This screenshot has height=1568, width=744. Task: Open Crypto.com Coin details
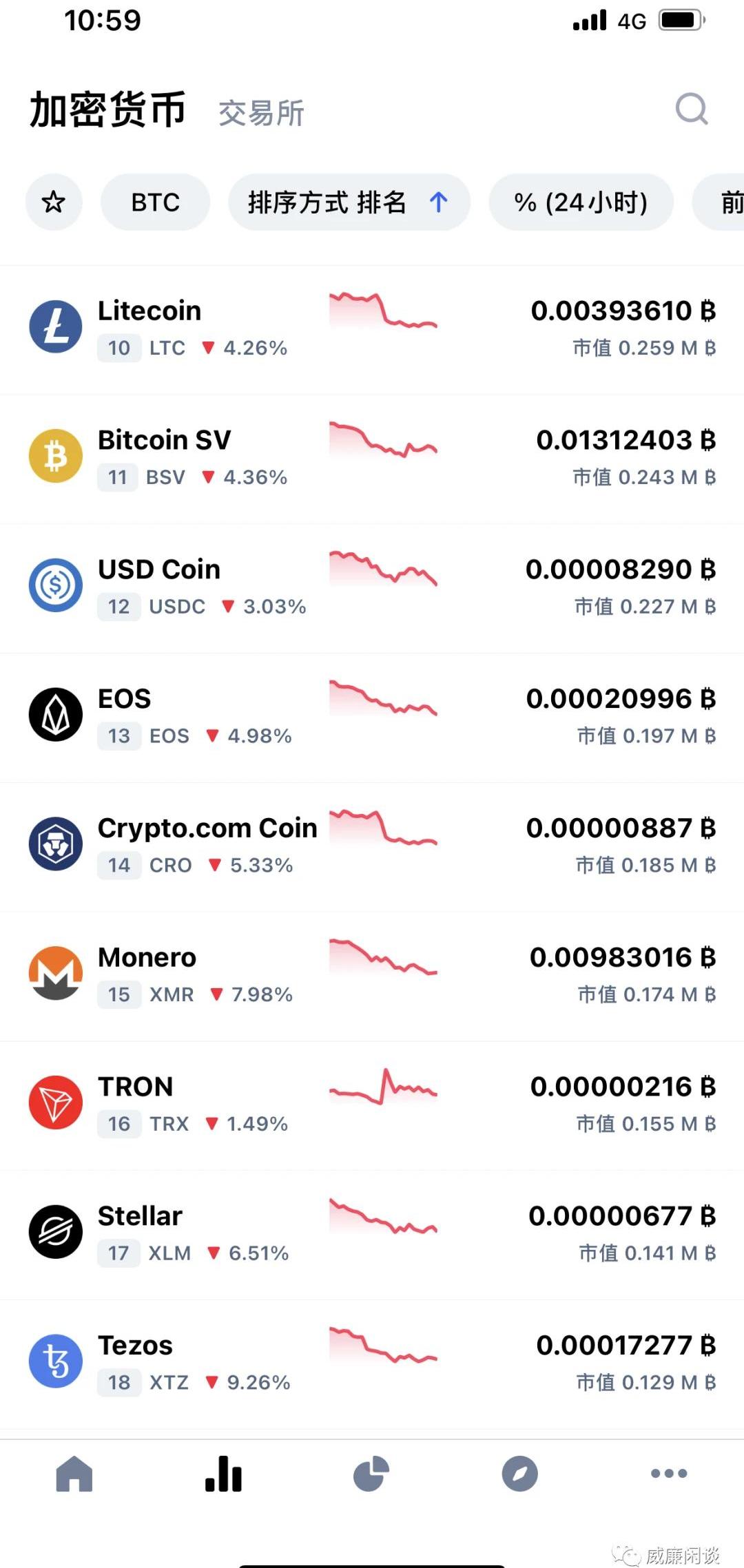click(372, 846)
